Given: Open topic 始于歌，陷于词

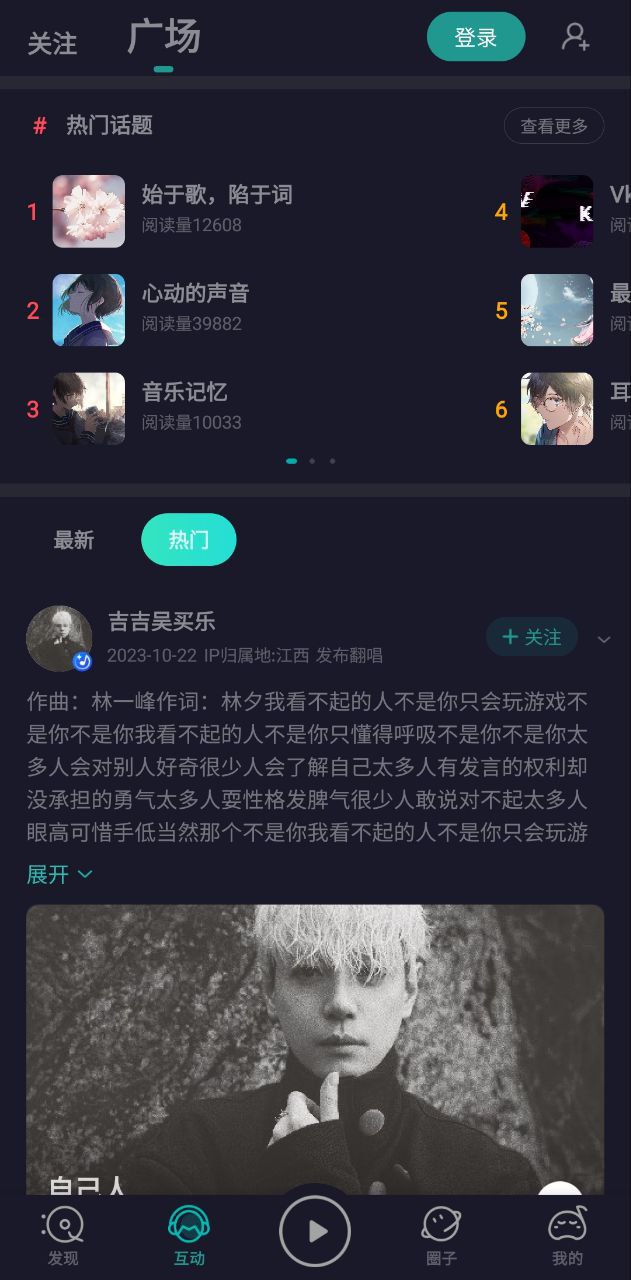Looking at the screenshot, I should (216, 195).
